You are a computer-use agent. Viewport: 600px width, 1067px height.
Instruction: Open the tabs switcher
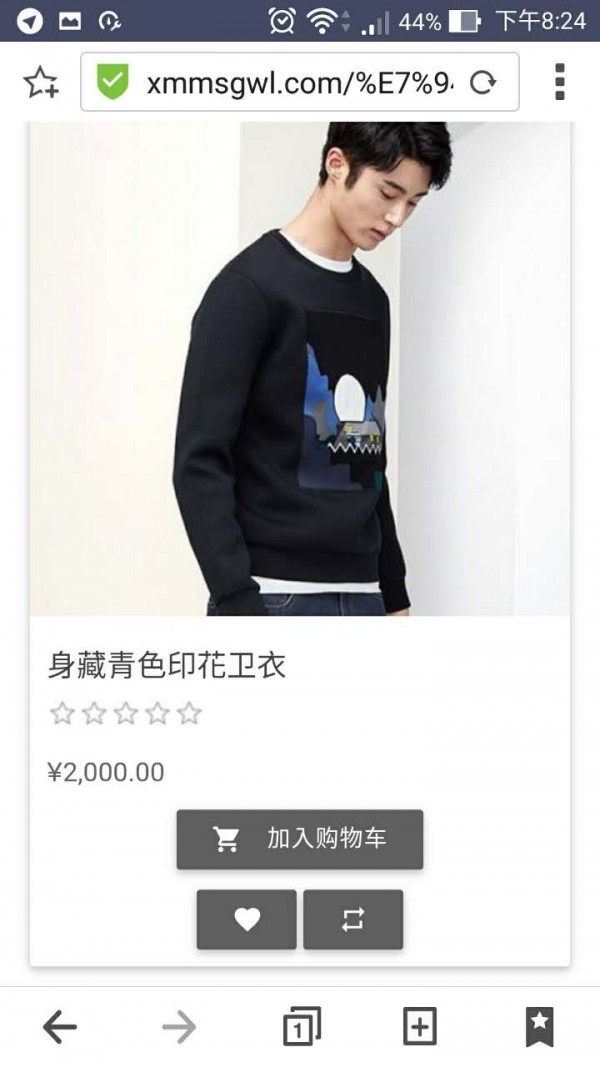301,1026
